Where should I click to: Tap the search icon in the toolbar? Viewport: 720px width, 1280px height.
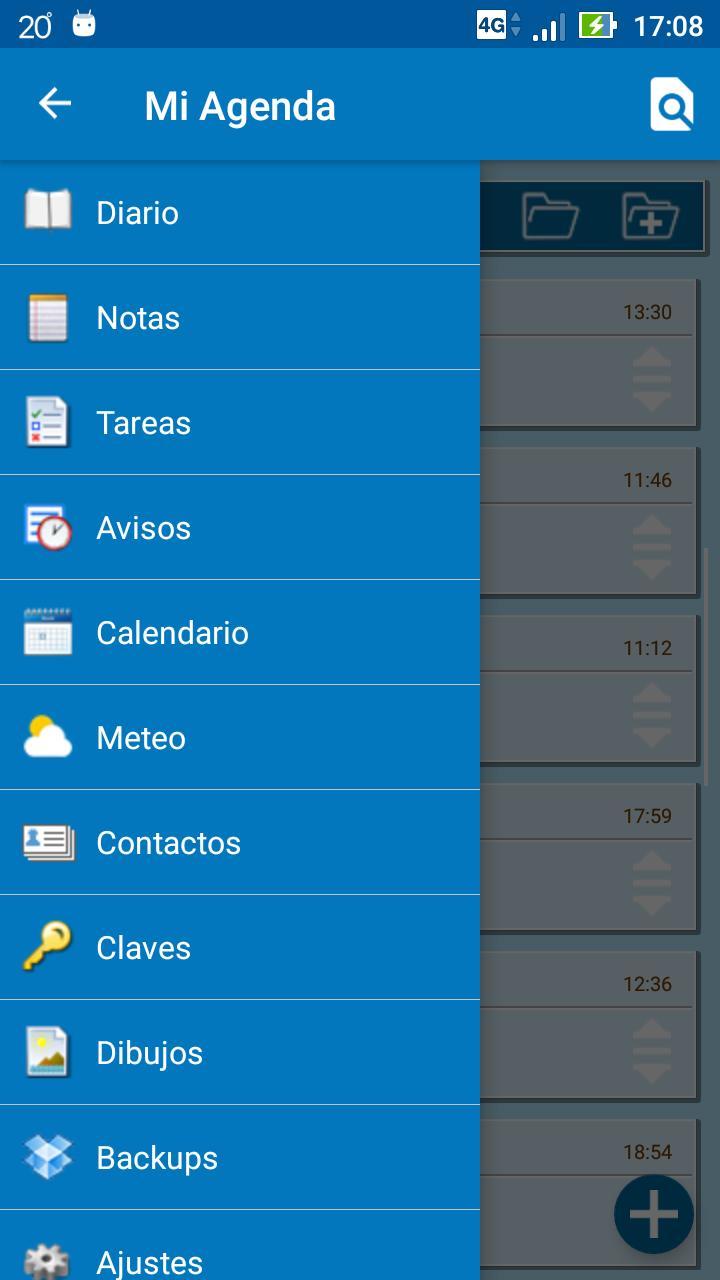point(672,103)
